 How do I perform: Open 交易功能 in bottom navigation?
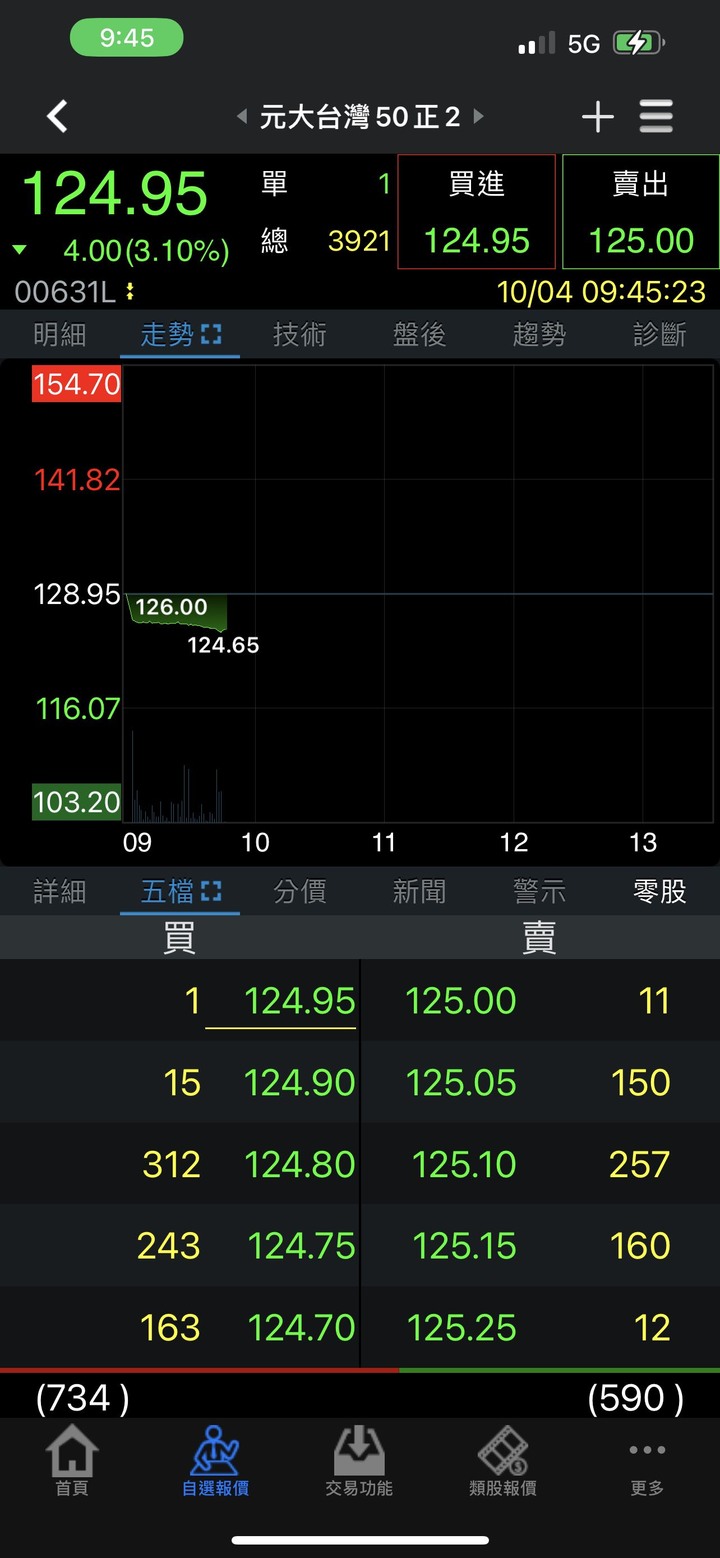(x=359, y=1461)
